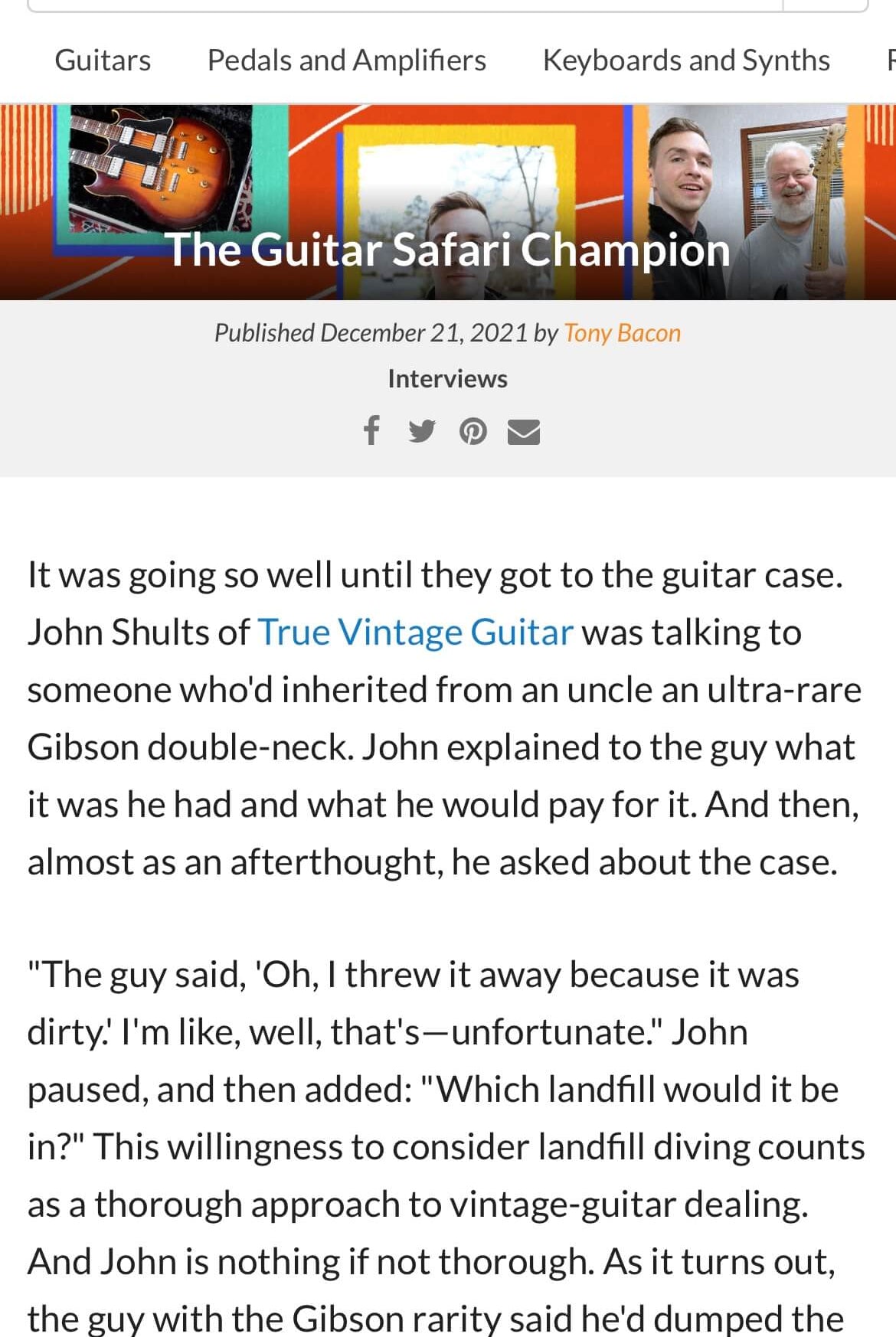Open the Interviews category link
This screenshot has height=1337, width=896.
447,378
